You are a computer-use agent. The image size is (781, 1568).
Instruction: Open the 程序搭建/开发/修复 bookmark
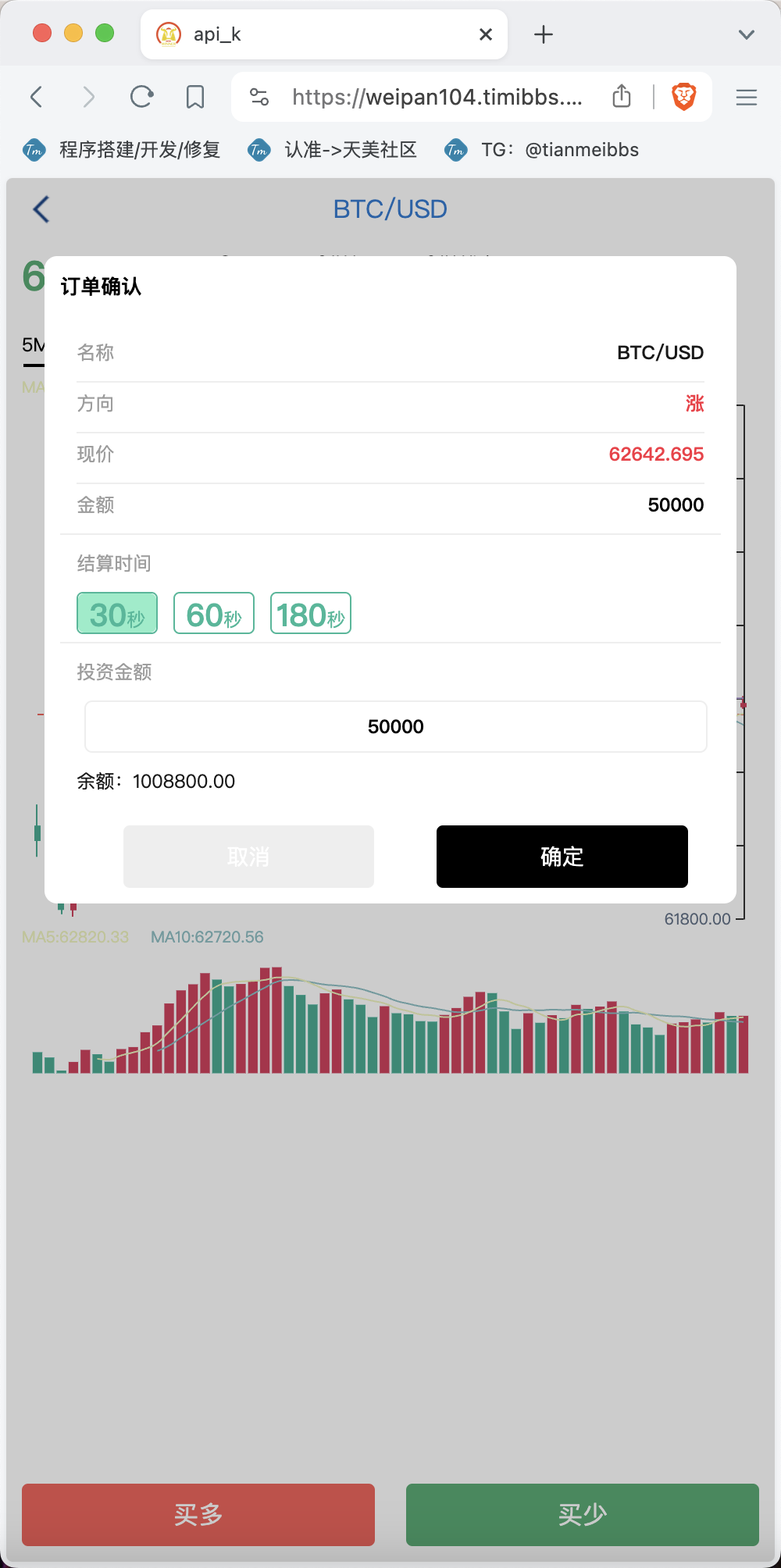[x=122, y=150]
